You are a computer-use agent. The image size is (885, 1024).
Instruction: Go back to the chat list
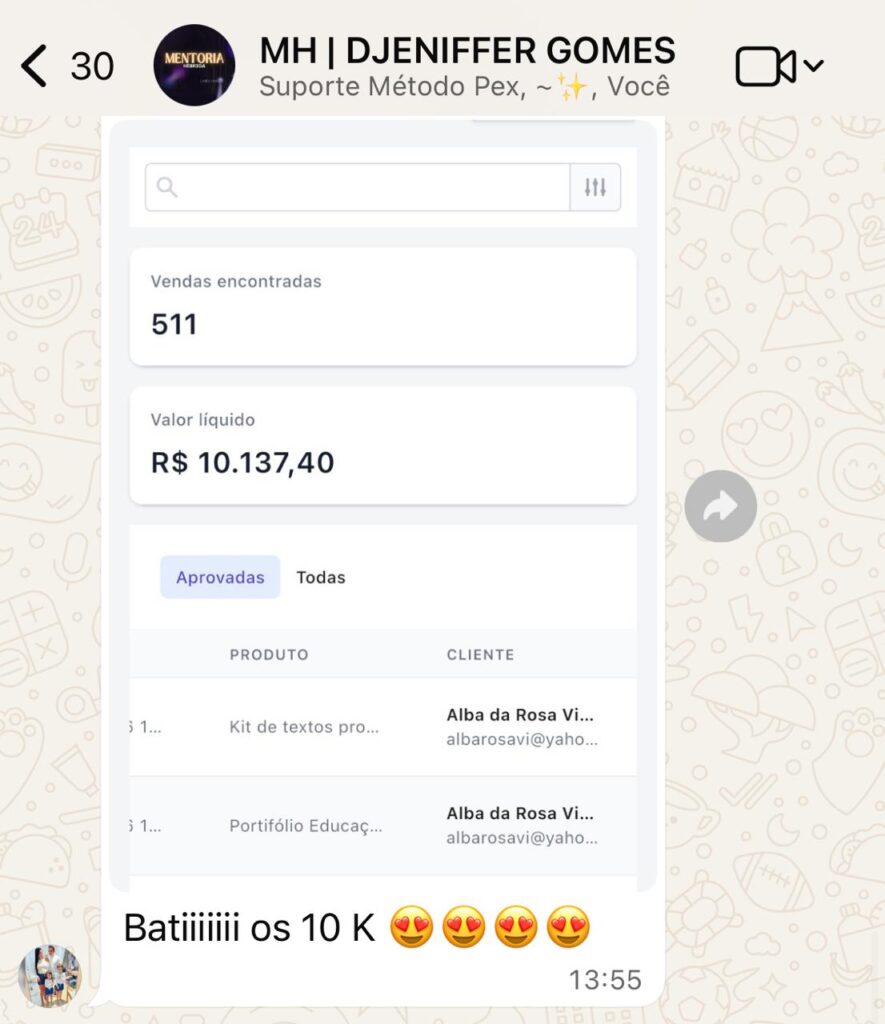[36, 66]
